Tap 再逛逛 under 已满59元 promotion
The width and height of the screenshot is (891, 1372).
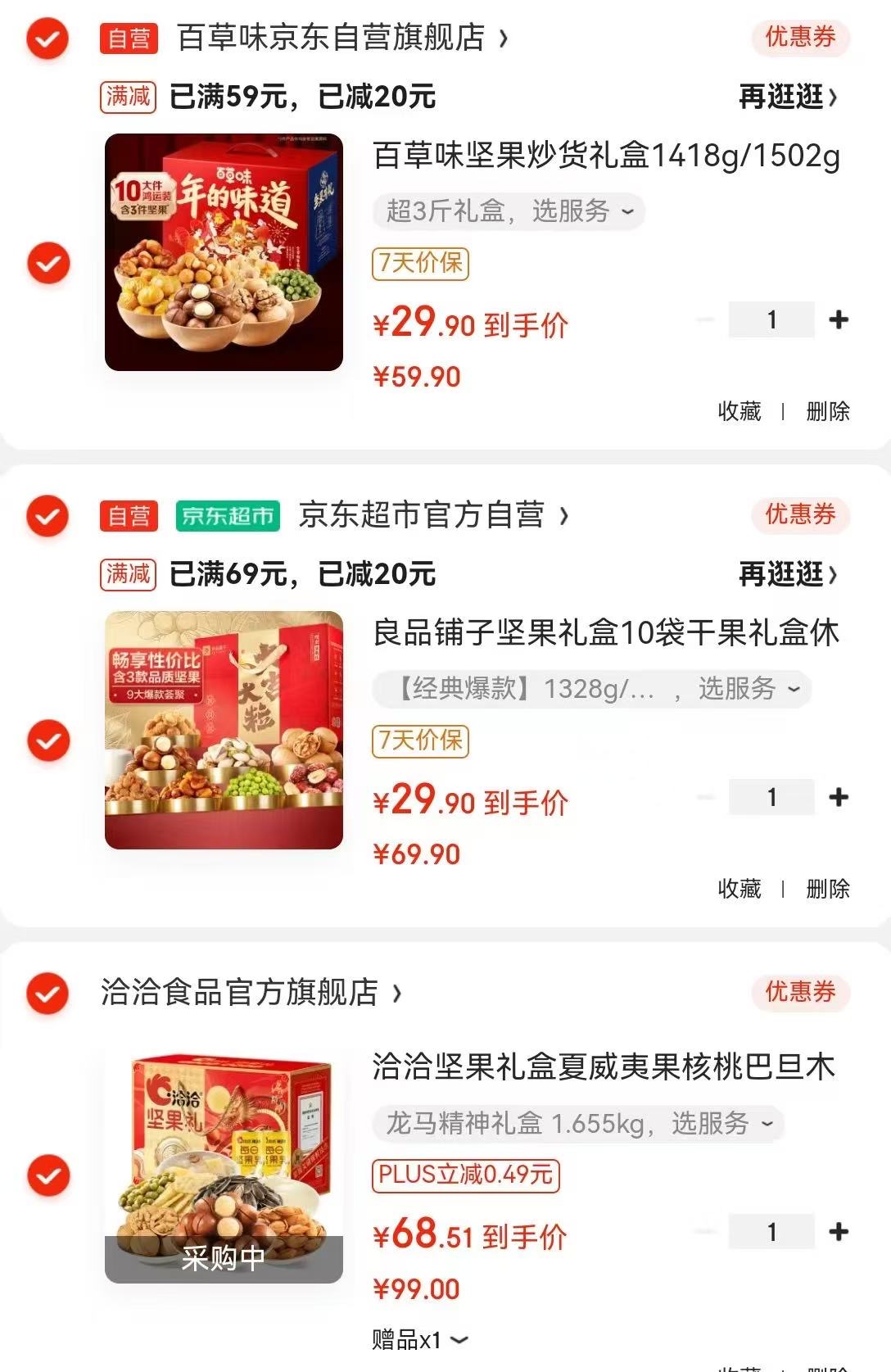tap(788, 97)
